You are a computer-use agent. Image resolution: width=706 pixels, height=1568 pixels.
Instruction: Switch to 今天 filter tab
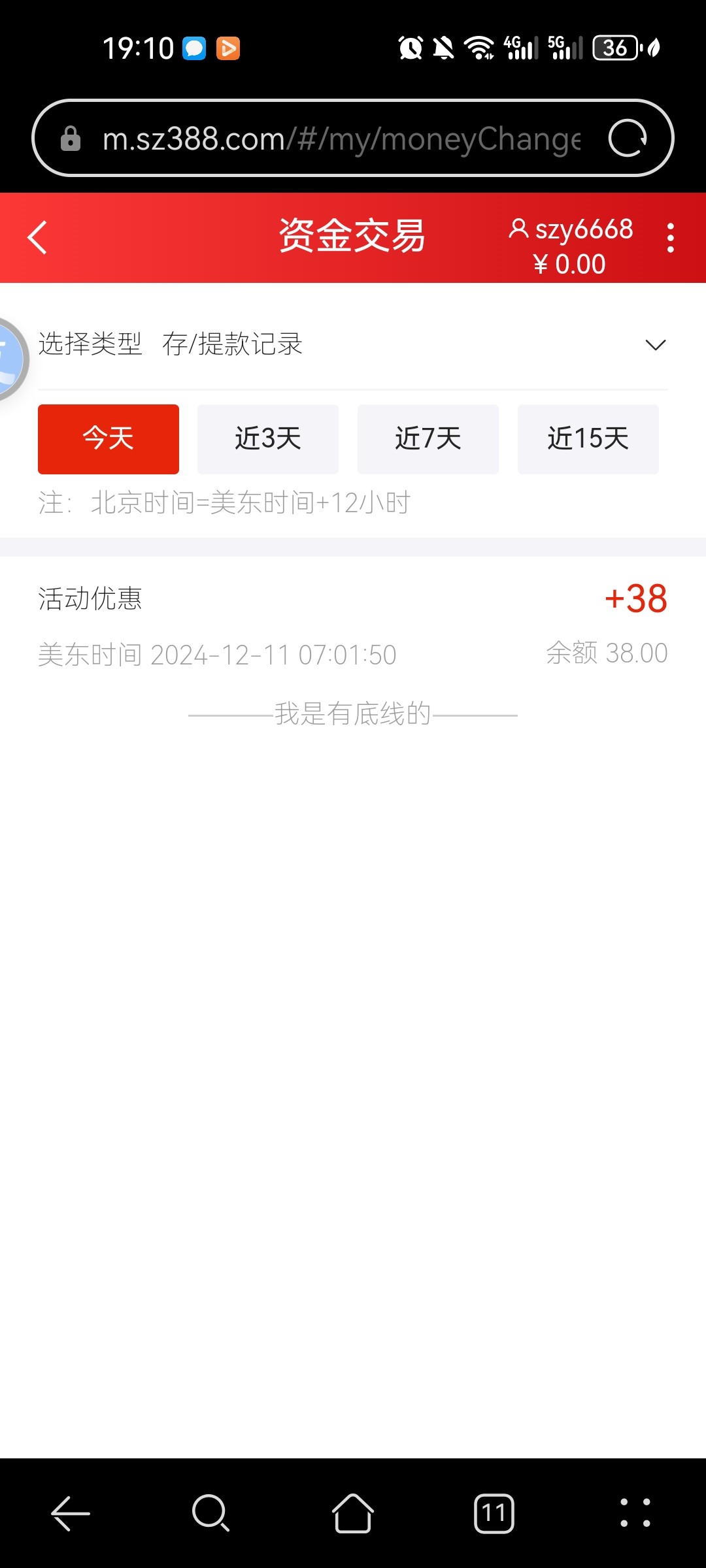(109, 438)
